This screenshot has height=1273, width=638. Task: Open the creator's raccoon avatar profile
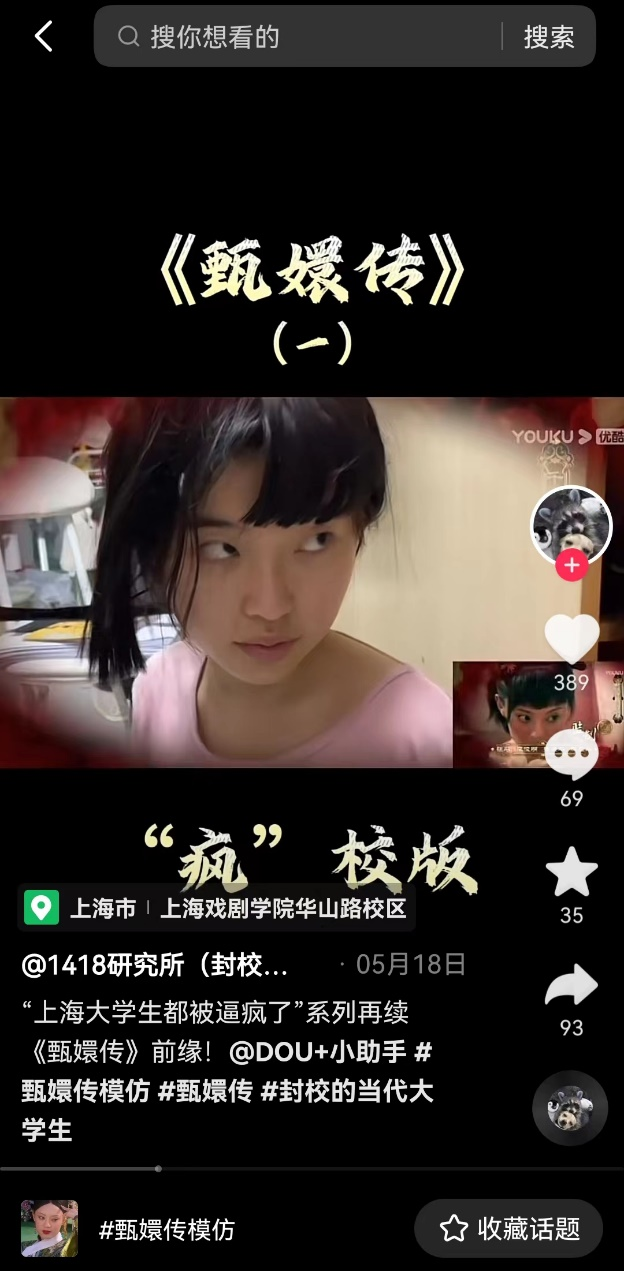pos(571,524)
